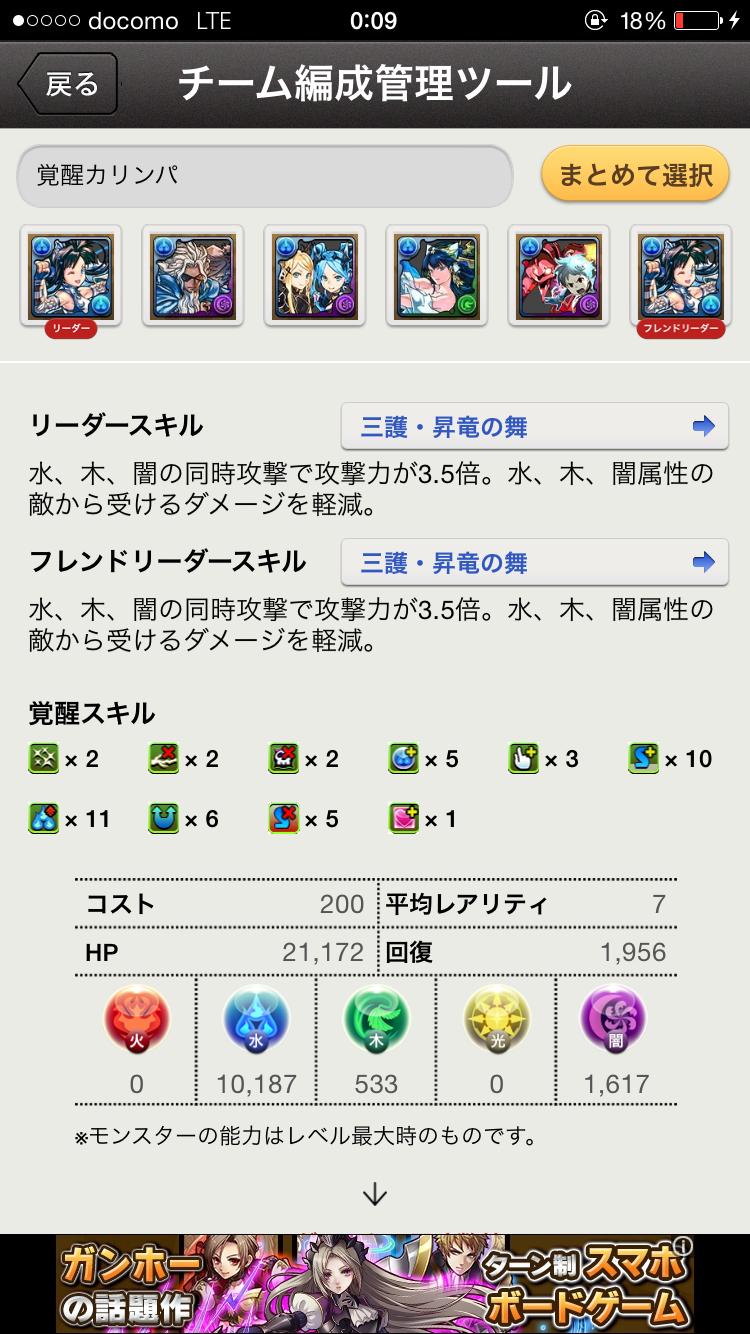Go back with the 戻る button
The image size is (750, 1334).
coord(69,84)
